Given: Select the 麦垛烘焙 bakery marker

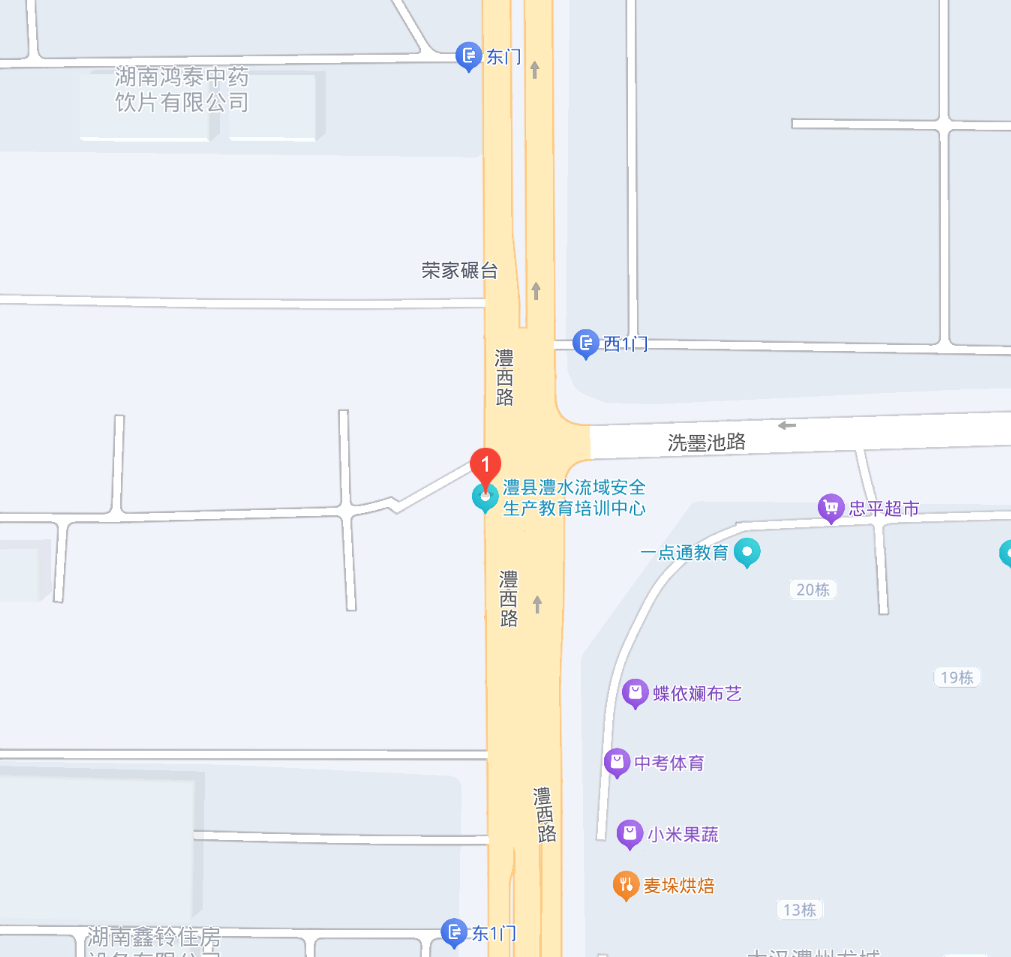Looking at the screenshot, I should [x=625, y=885].
